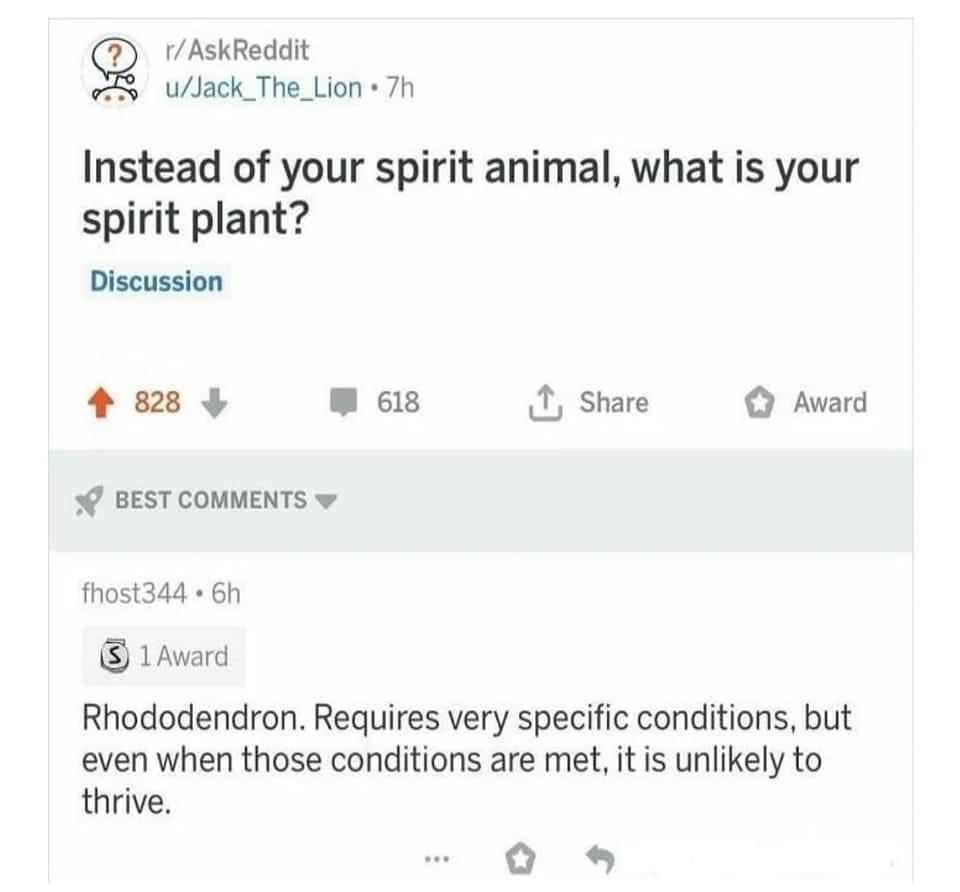
Task: Downvote the spirit plant post
Action: 215,403
